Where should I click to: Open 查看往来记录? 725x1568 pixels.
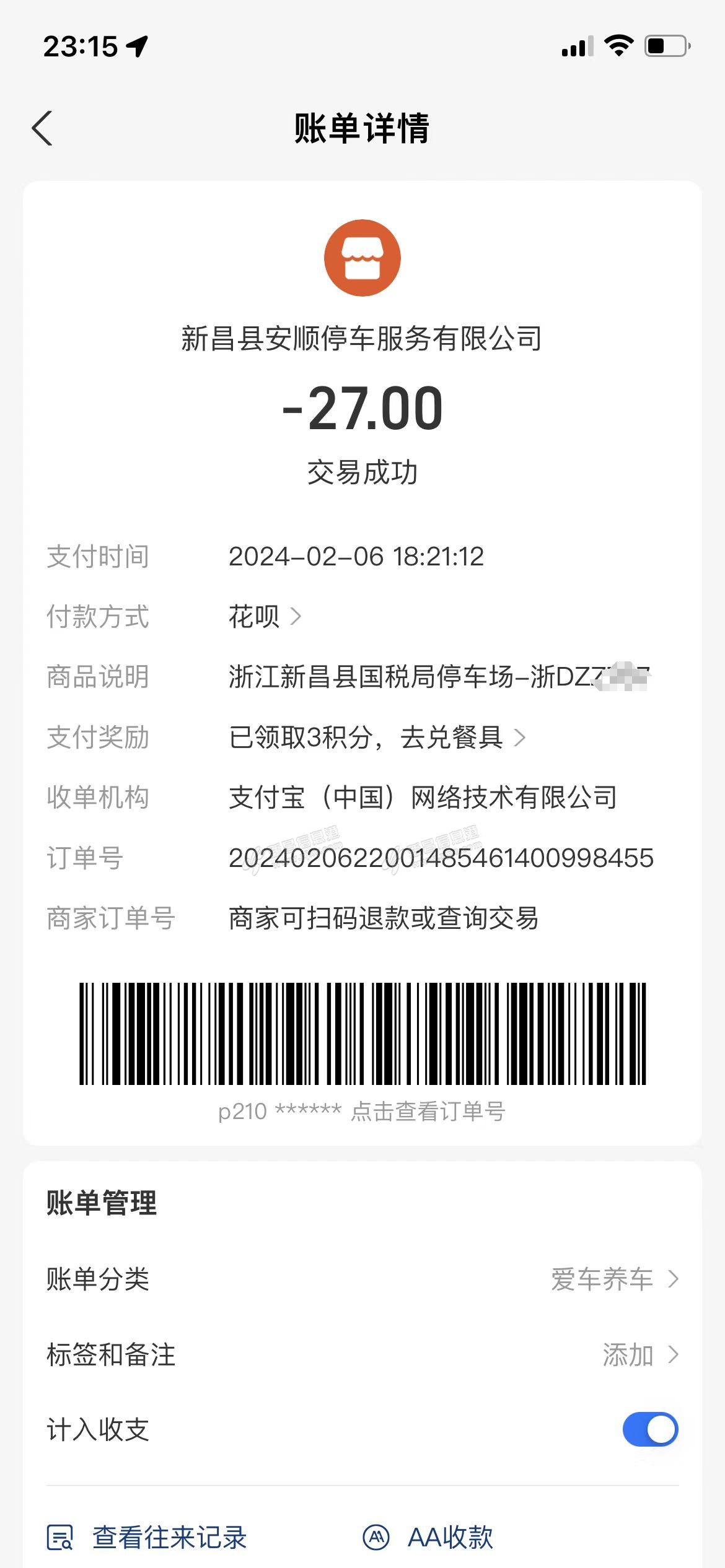click(x=147, y=1537)
